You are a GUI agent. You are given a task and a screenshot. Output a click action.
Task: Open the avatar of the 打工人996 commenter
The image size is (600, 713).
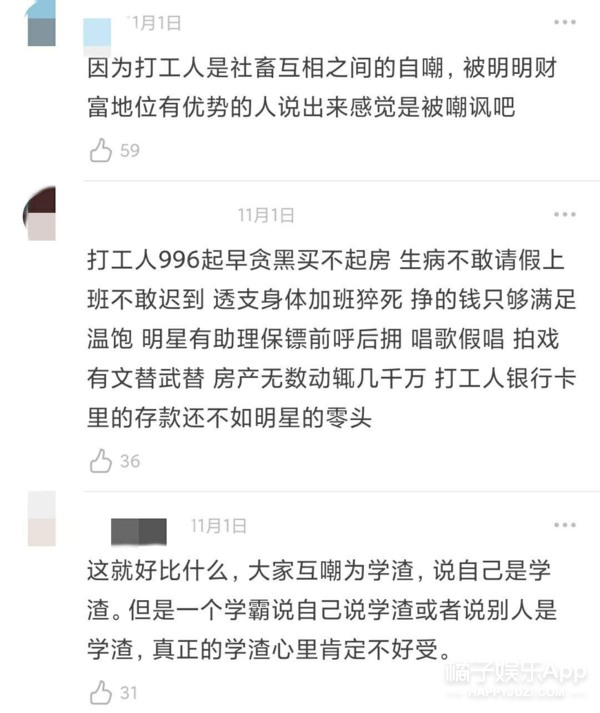click(x=41, y=214)
